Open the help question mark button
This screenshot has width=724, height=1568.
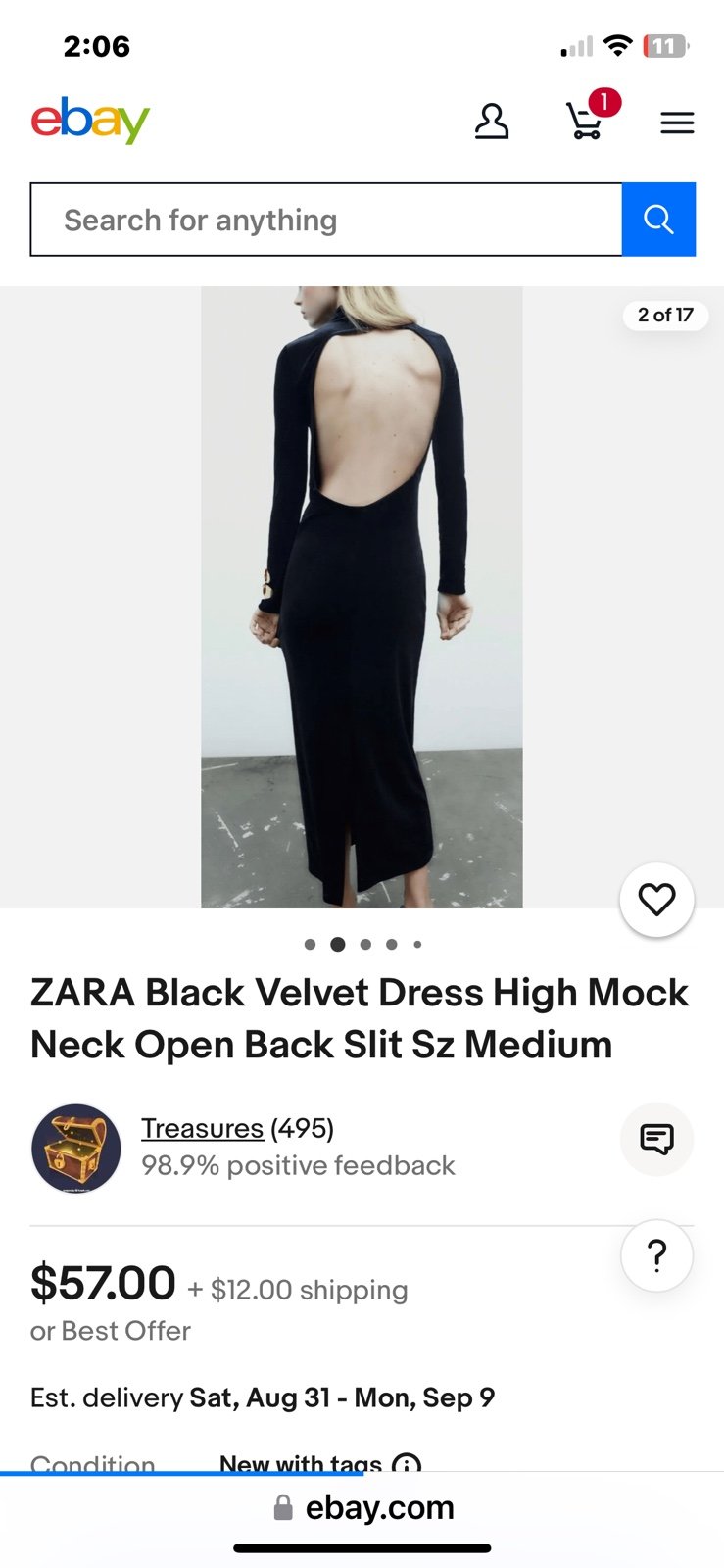[656, 1255]
